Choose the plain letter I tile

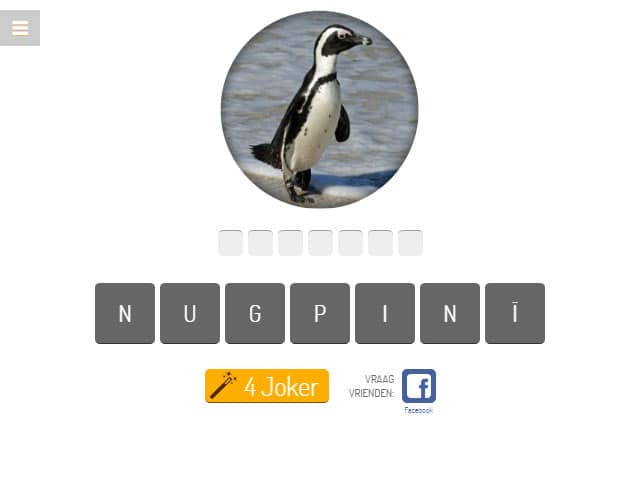pyautogui.click(x=385, y=313)
